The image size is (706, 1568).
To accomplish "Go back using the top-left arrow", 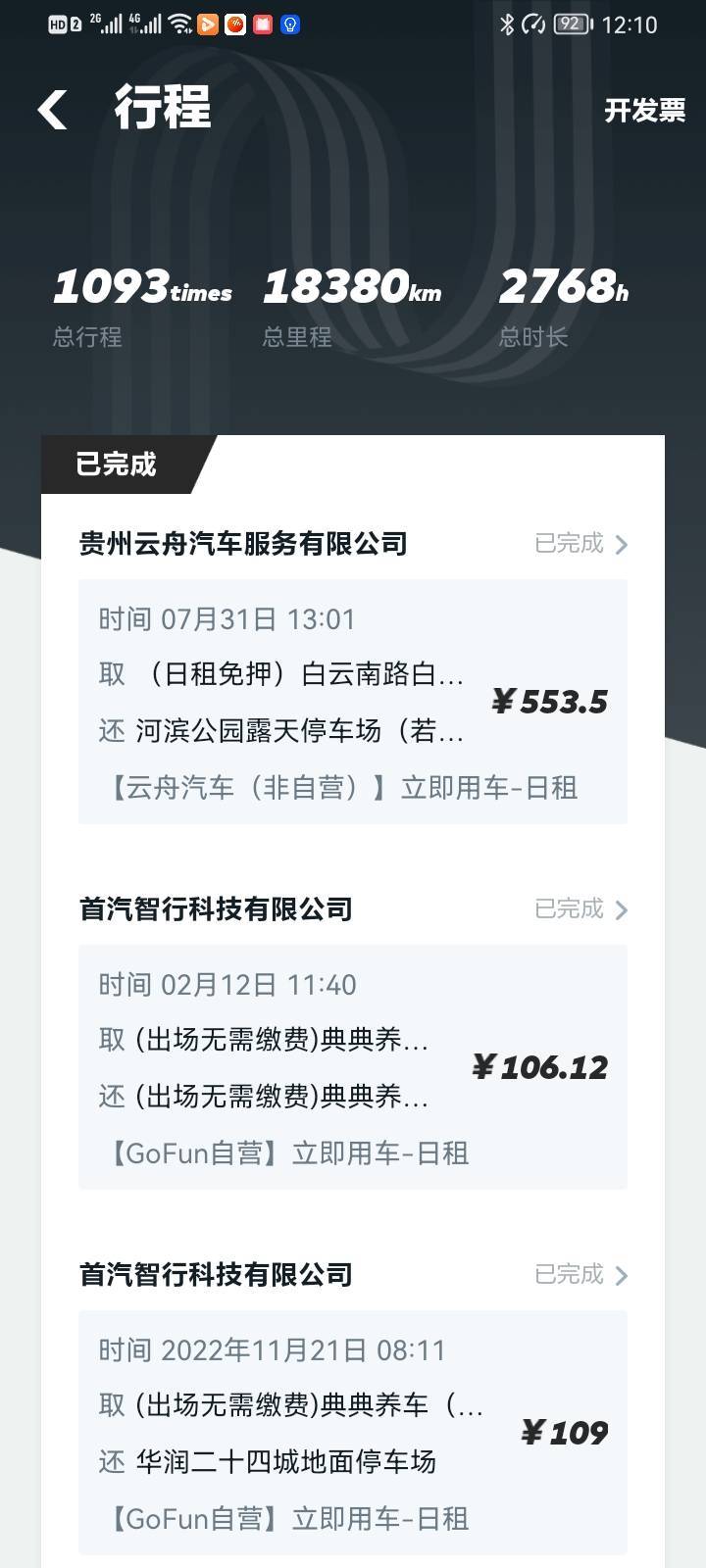I will [52, 109].
